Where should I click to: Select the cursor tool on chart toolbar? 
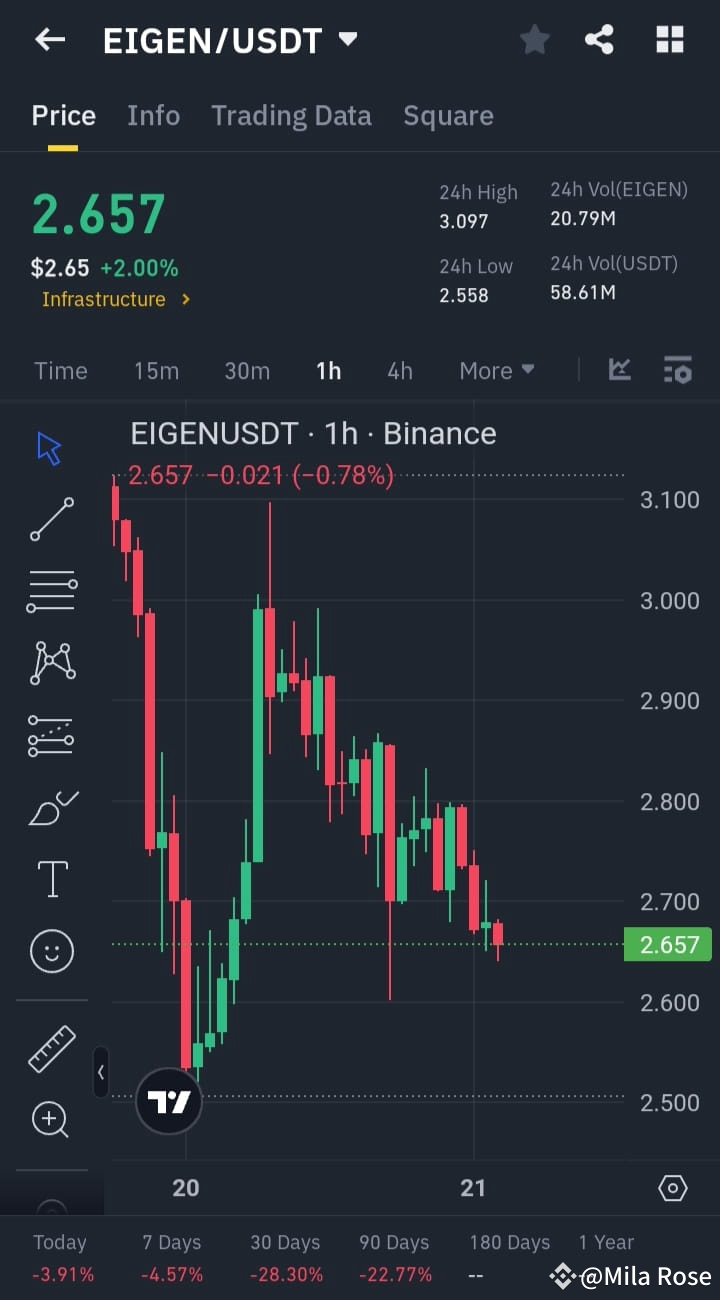[50, 448]
